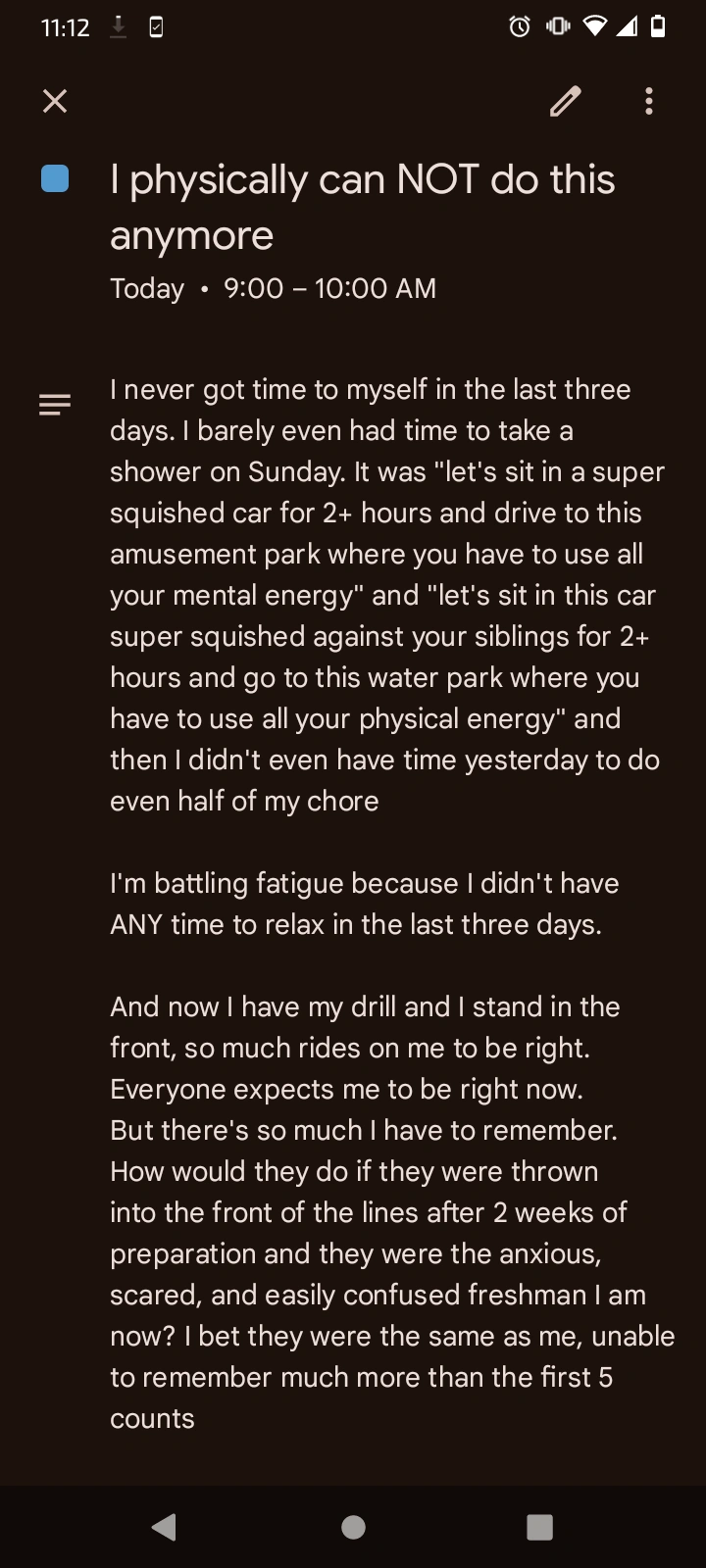
Task: Edit this calendar event
Action: click(x=565, y=101)
